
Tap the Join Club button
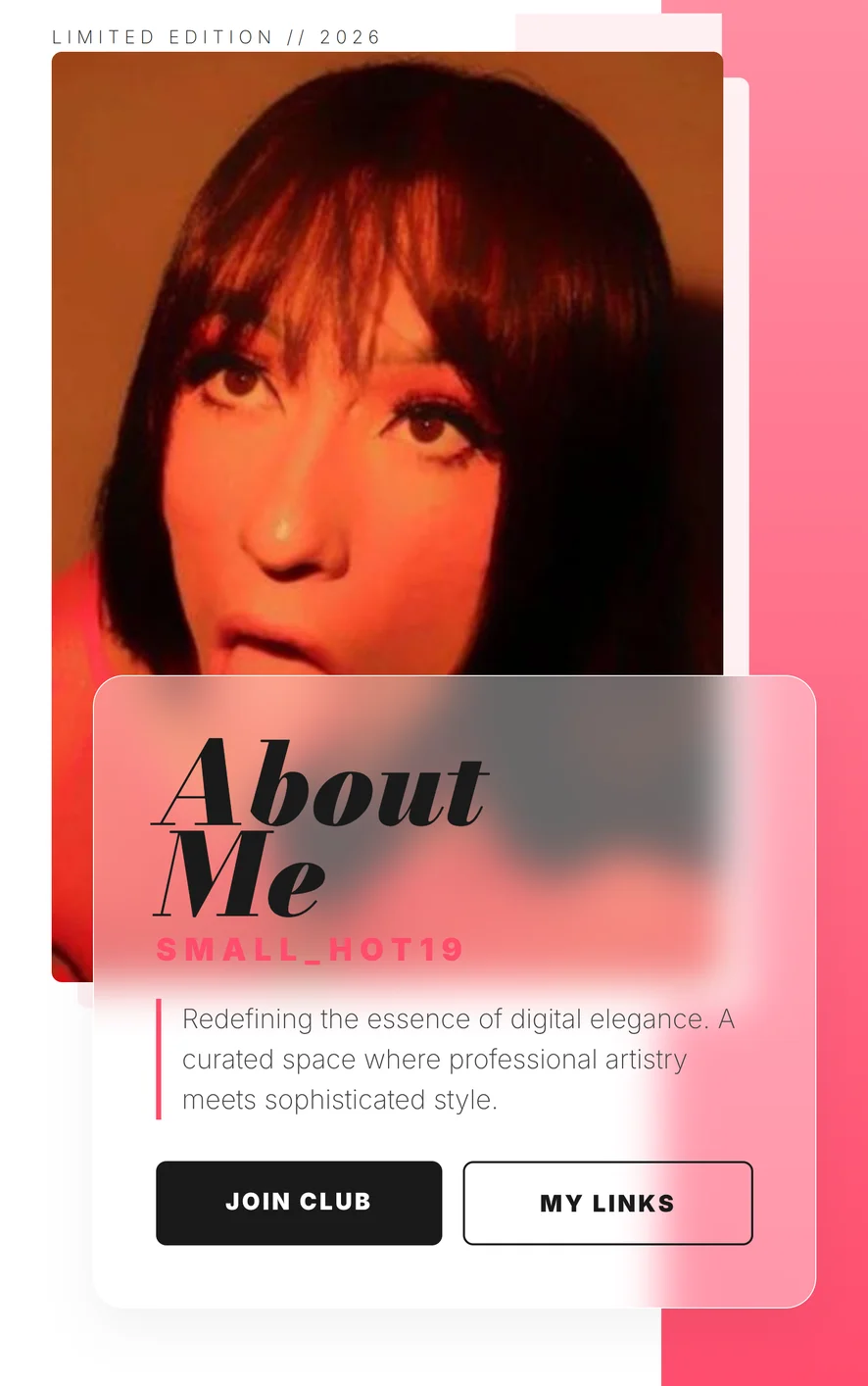click(299, 1203)
